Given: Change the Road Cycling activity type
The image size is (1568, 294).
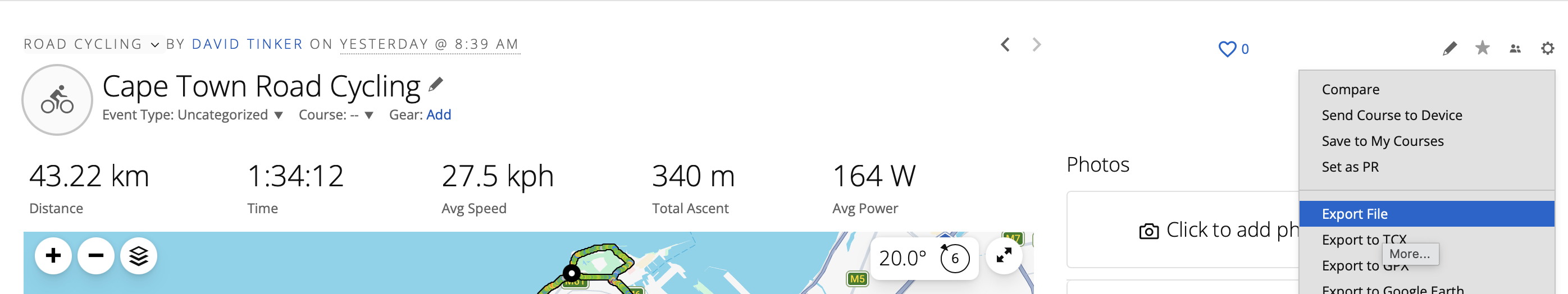Looking at the screenshot, I should pos(92,44).
